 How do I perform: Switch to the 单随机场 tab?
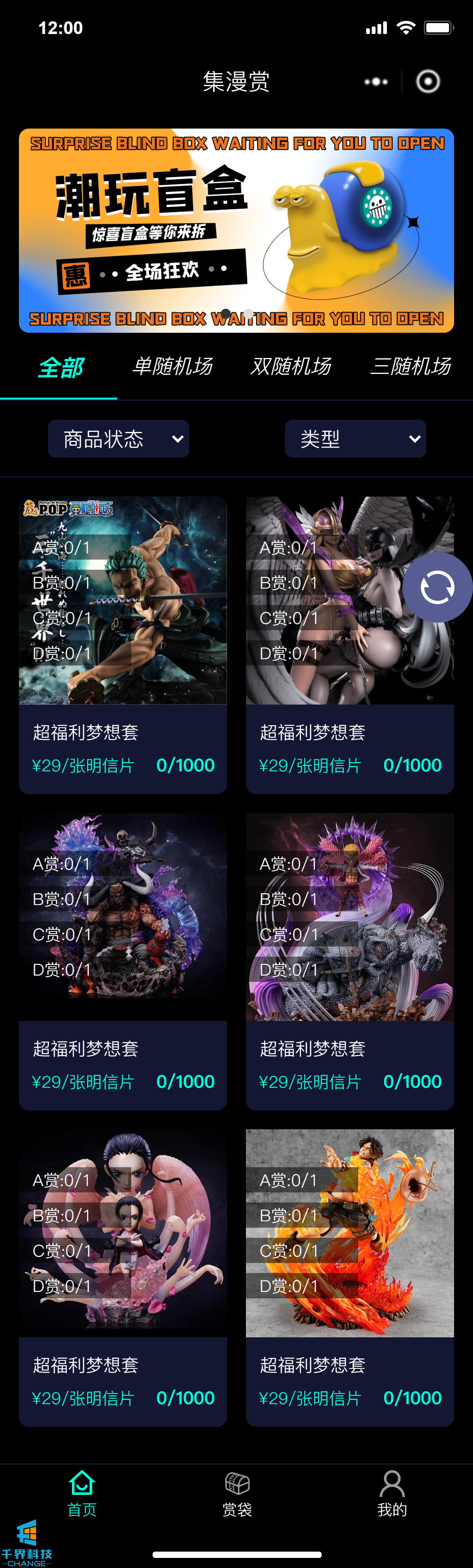[172, 366]
